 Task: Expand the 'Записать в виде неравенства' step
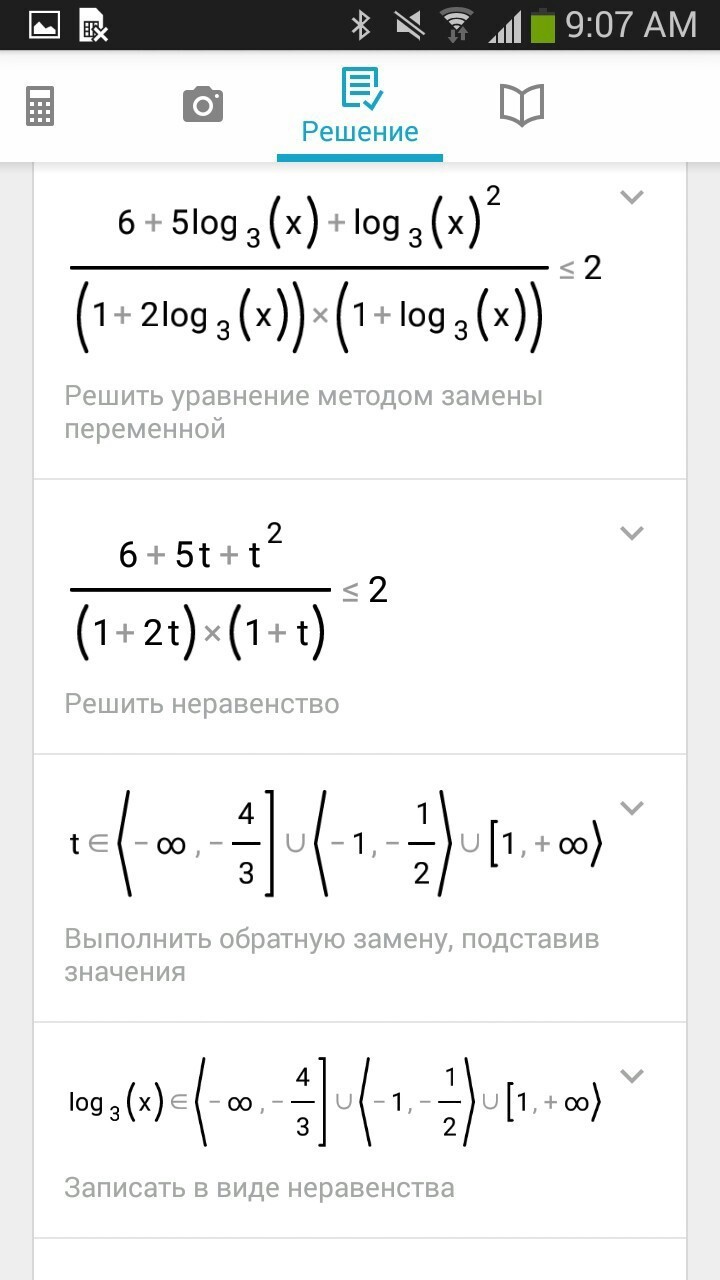(631, 1077)
